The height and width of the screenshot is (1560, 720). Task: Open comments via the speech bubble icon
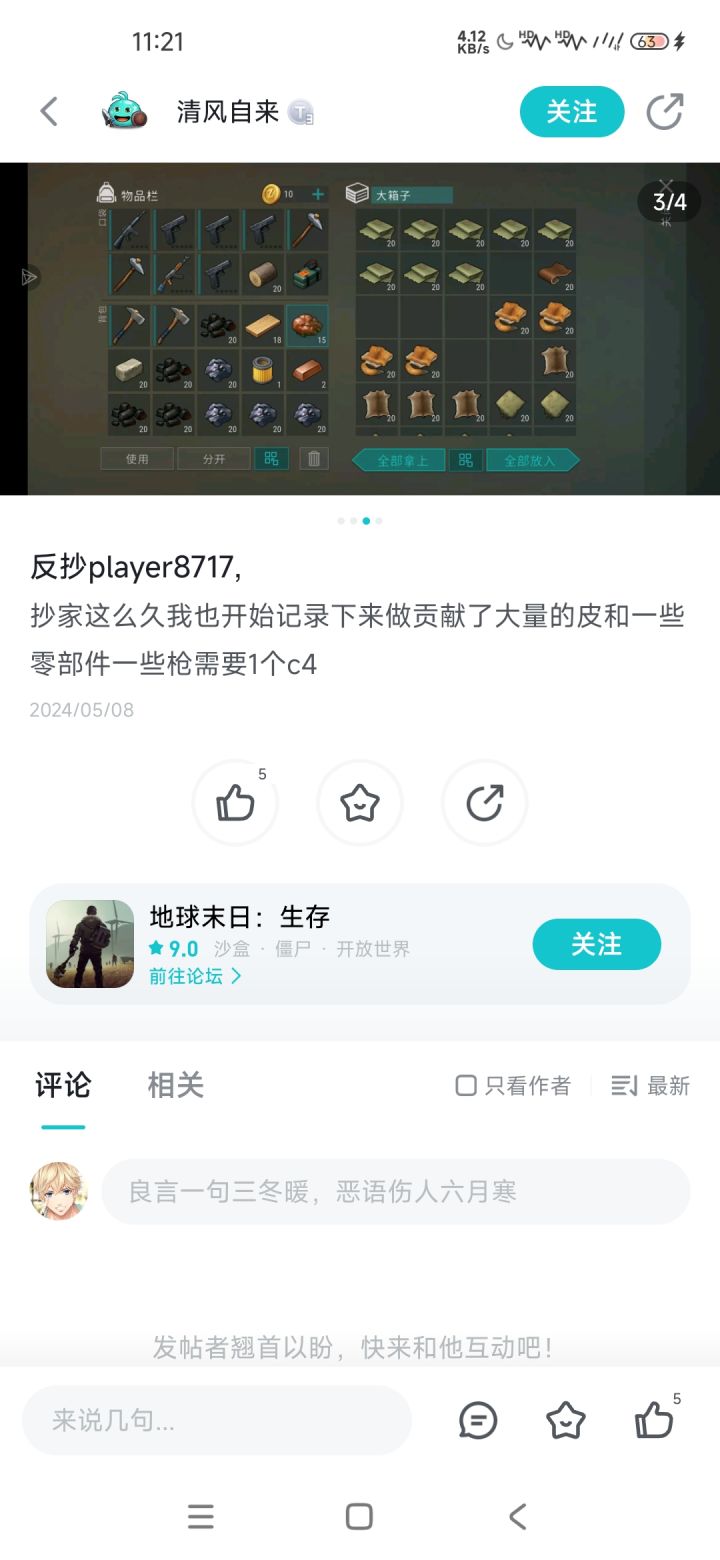pyautogui.click(x=478, y=1420)
